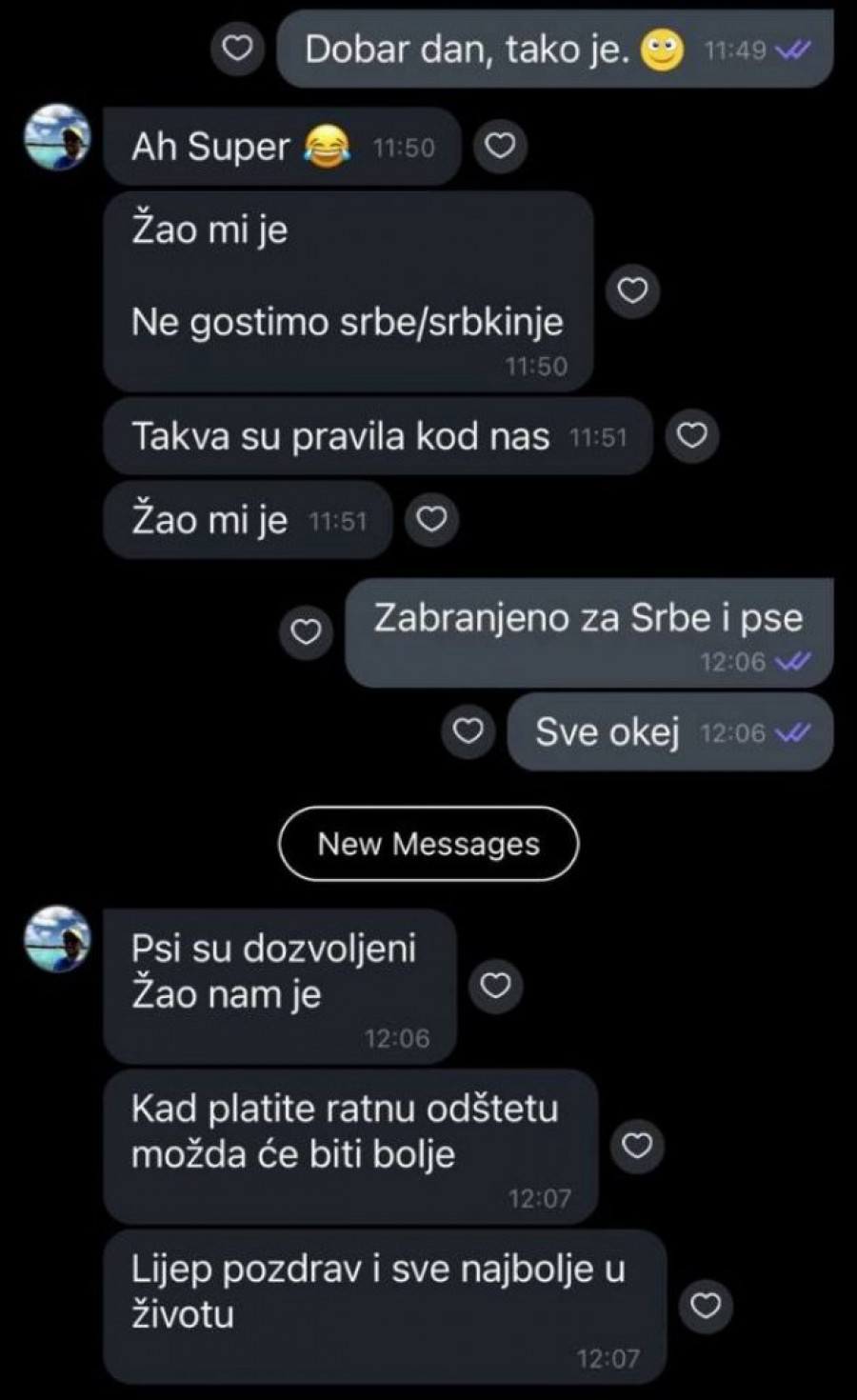Like the "Žao mi je" 11:51 message
Viewport: 857px width, 1400px height.
coord(432,519)
